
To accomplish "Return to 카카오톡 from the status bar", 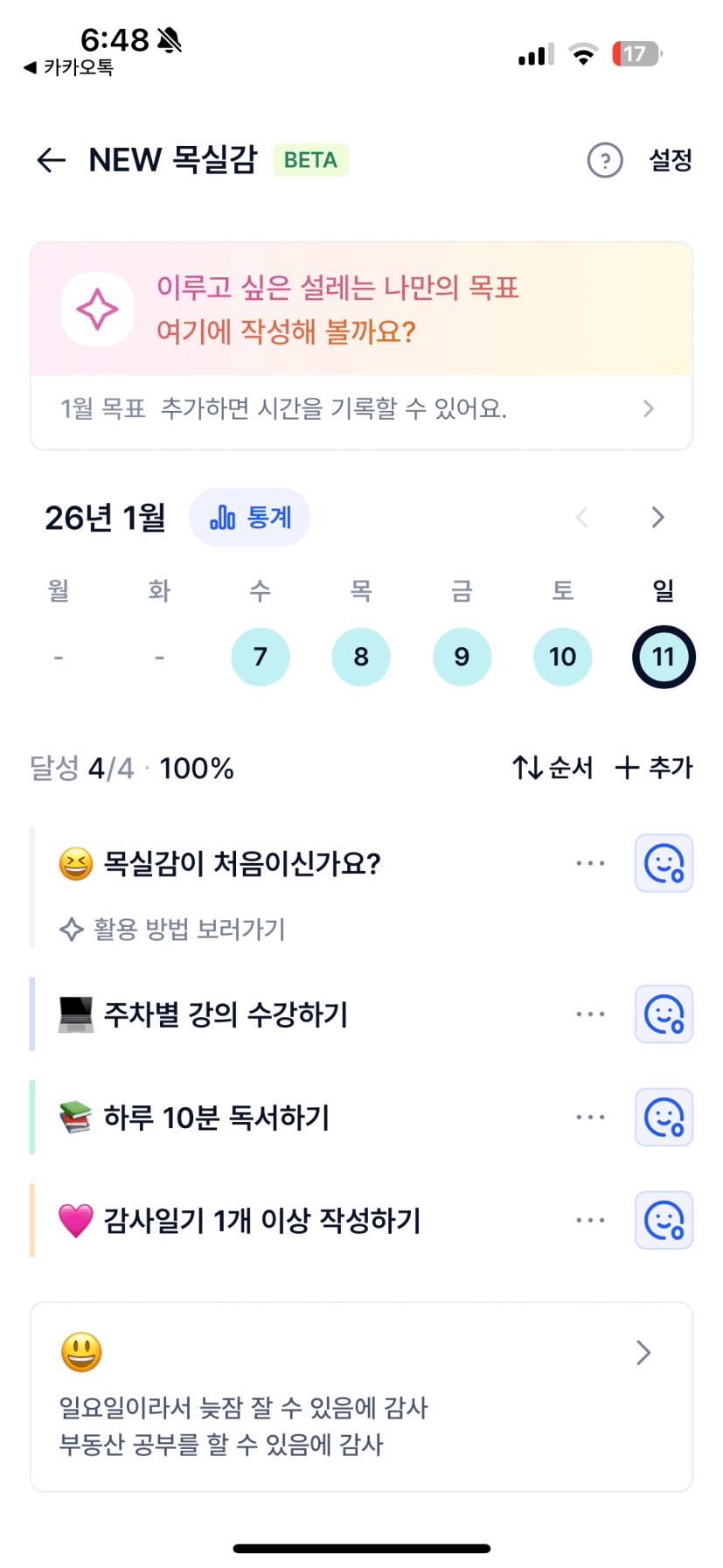I will coord(68,67).
